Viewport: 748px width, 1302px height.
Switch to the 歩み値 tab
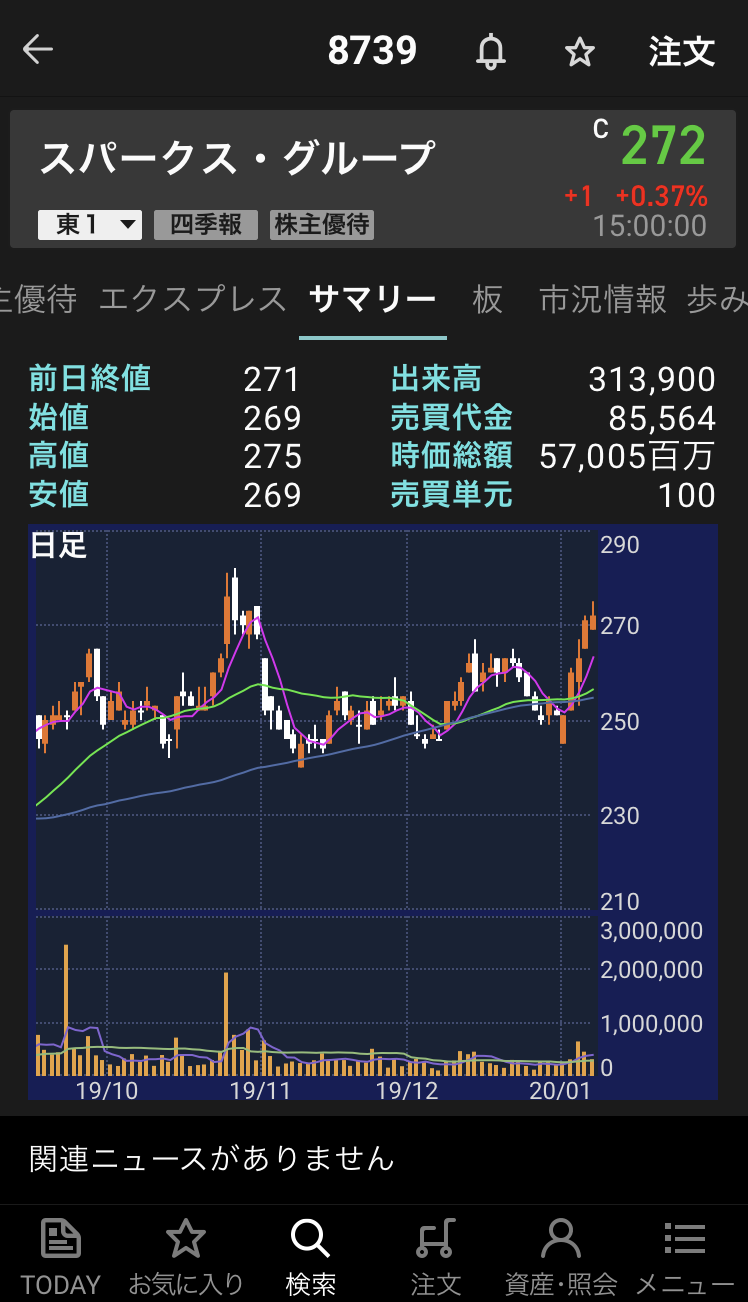[717, 299]
